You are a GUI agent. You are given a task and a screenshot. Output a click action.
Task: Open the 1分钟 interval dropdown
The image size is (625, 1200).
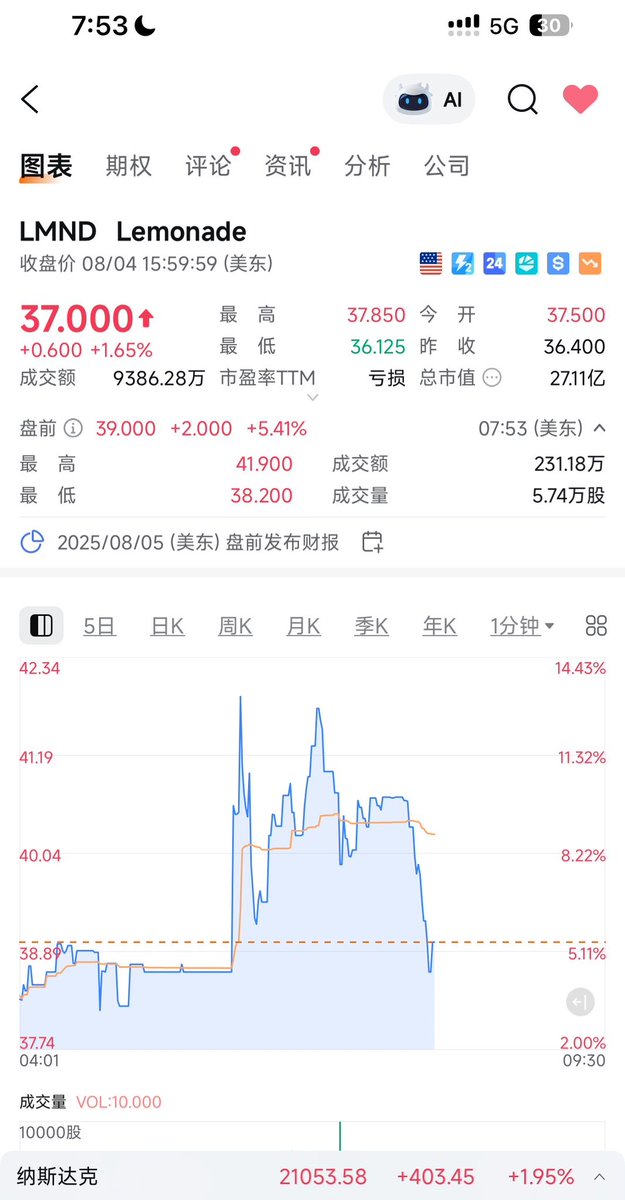click(x=522, y=626)
